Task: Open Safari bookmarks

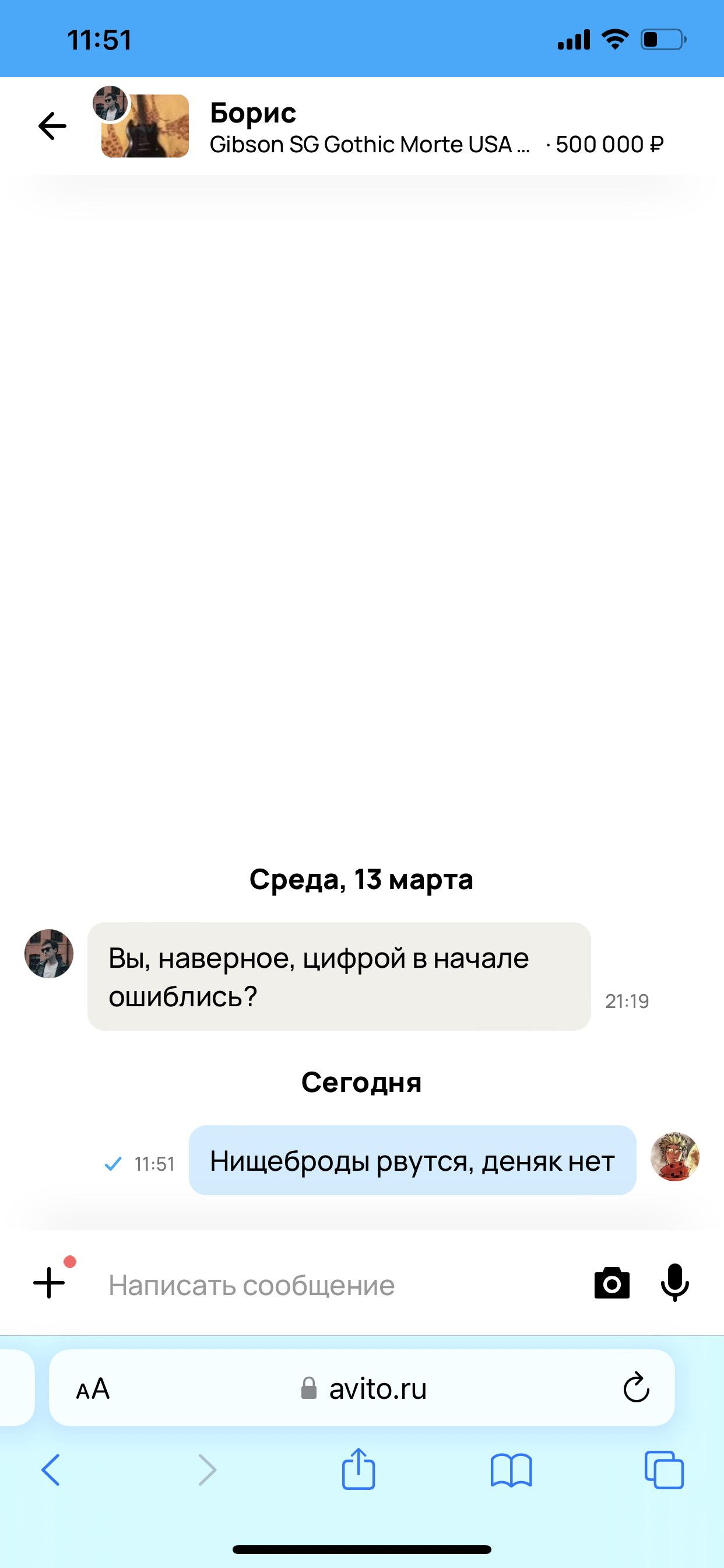Action: click(x=511, y=1470)
